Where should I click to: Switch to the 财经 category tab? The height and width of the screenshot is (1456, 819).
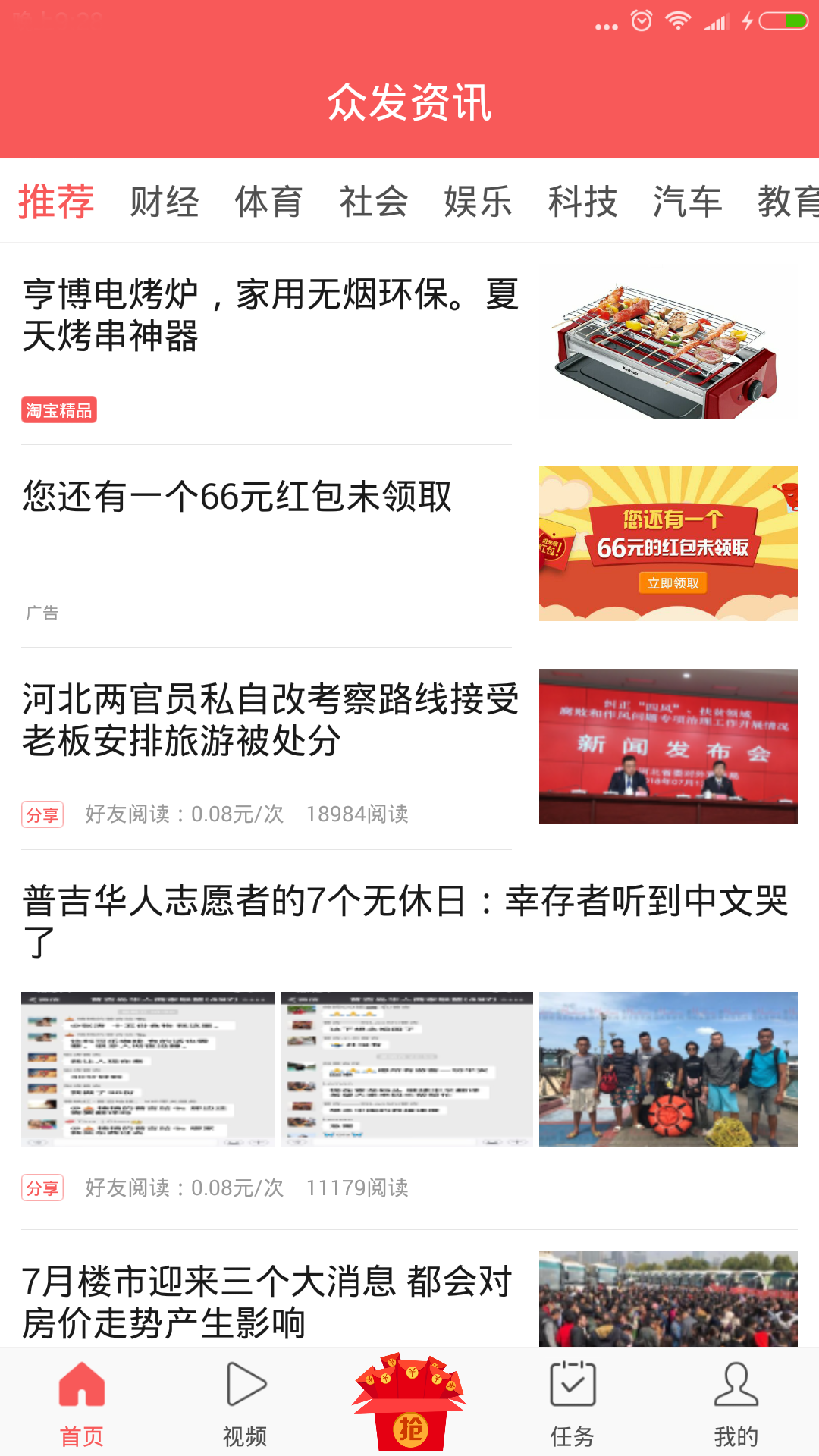coord(164,202)
